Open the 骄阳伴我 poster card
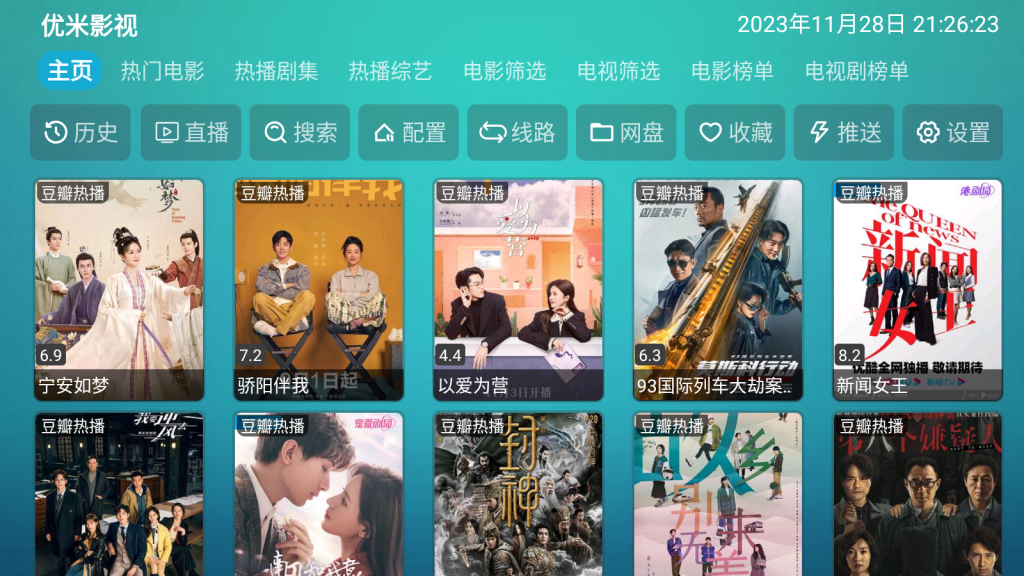The image size is (1024, 576). click(319, 289)
